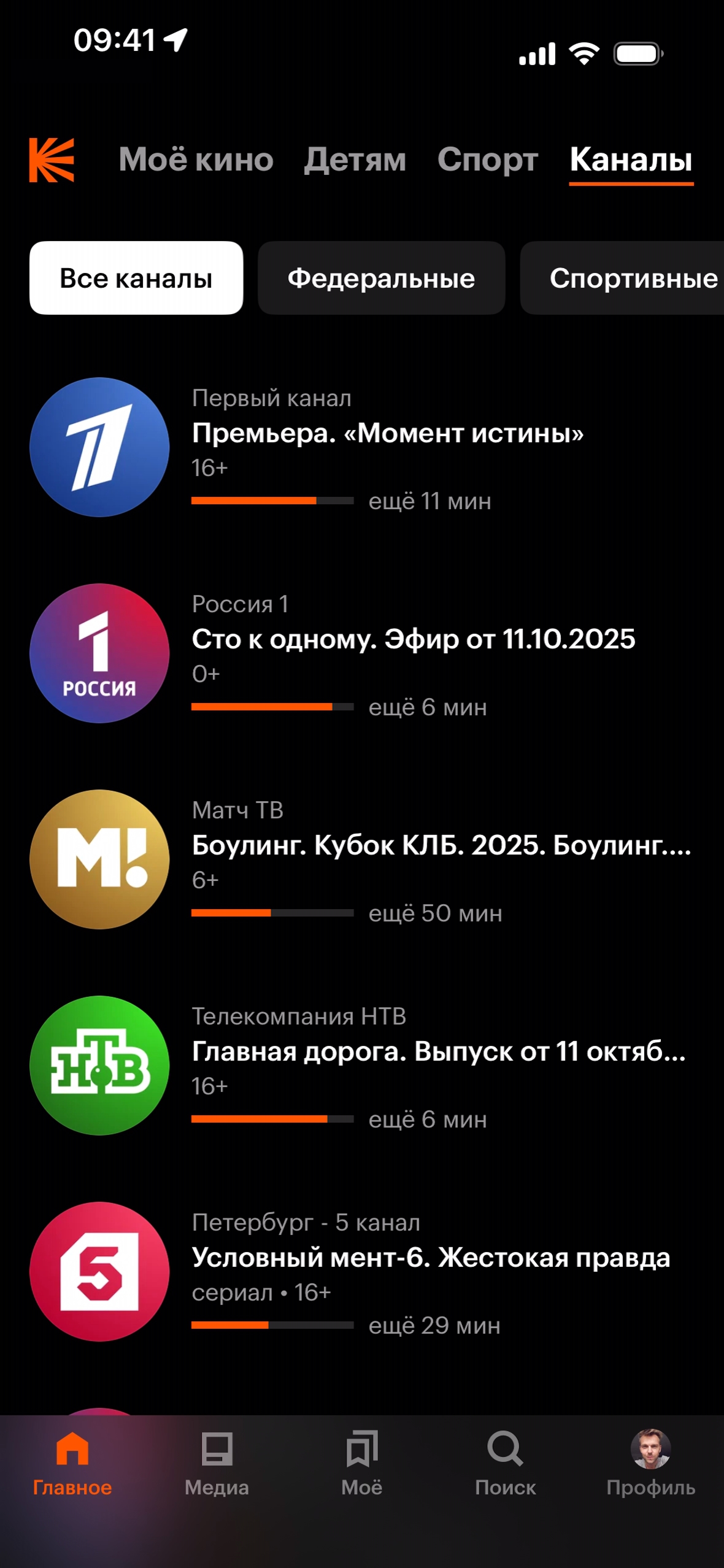Filter channels by Федеральные
The image size is (724, 1568).
pyautogui.click(x=381, y=279)
